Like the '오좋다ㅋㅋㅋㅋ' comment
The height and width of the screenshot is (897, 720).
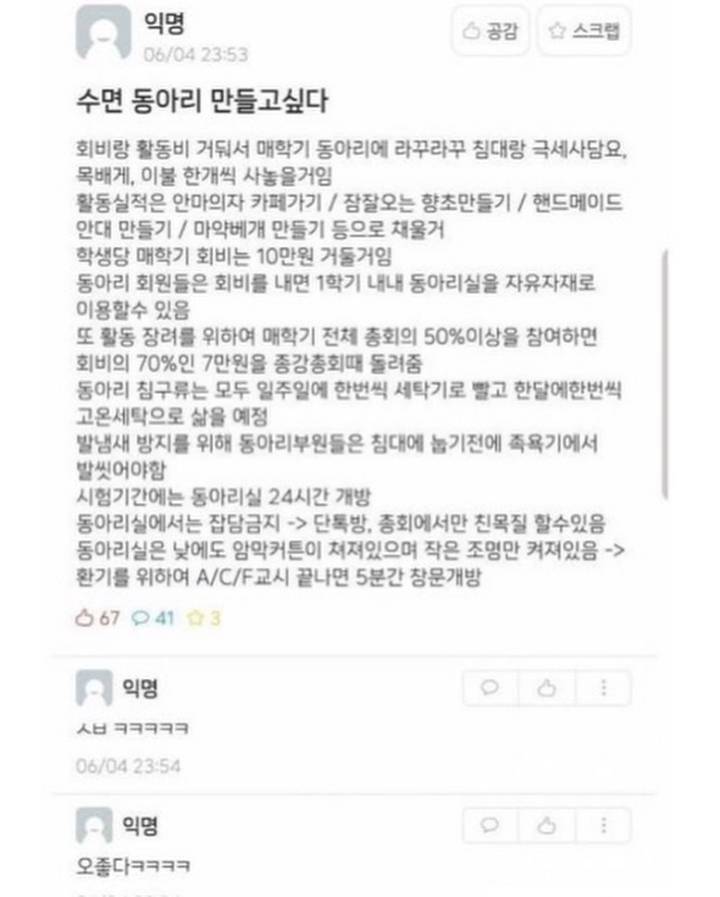(546, 826)
